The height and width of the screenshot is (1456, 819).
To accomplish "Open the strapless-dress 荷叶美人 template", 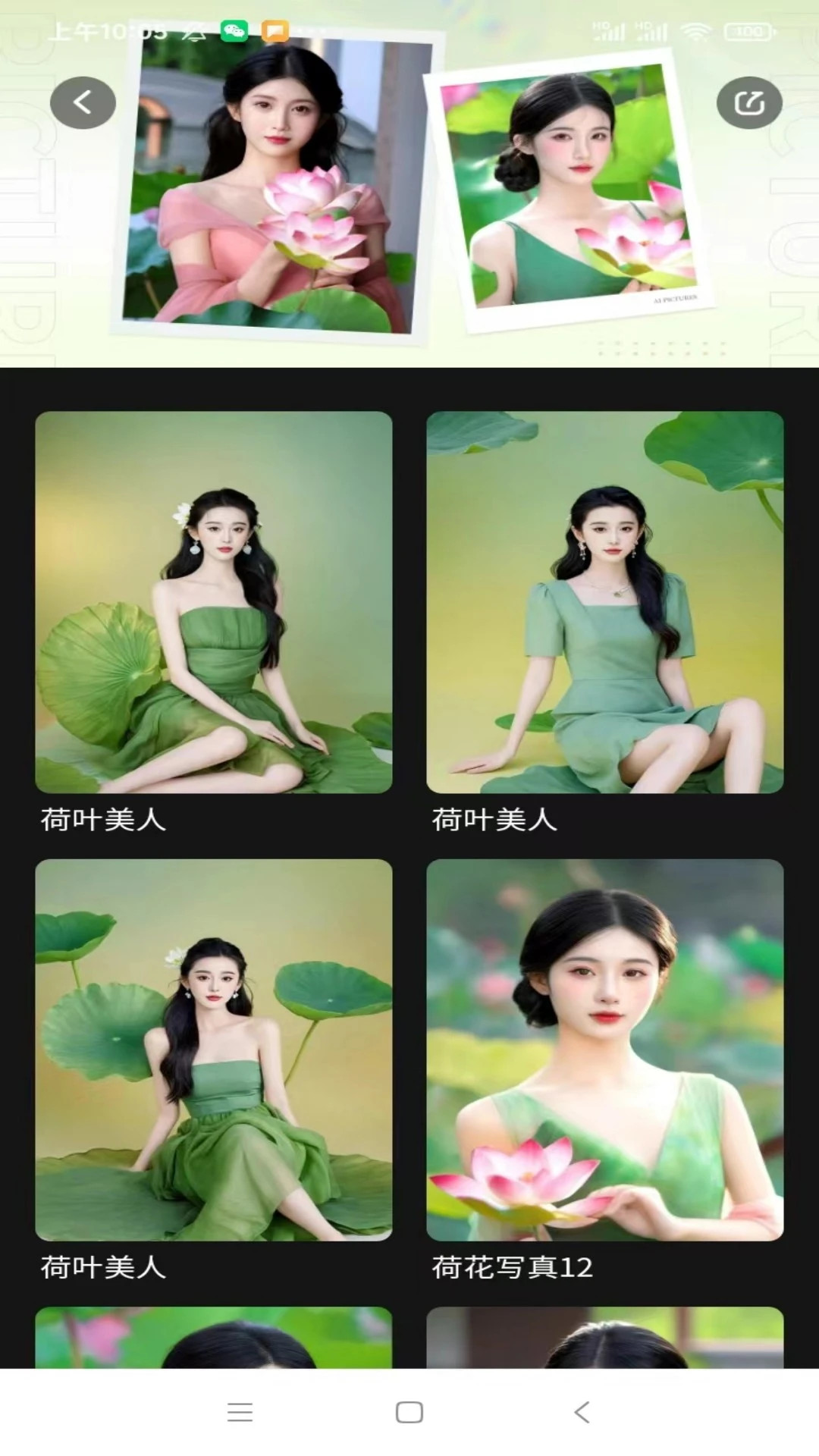I will pos(213,602).
